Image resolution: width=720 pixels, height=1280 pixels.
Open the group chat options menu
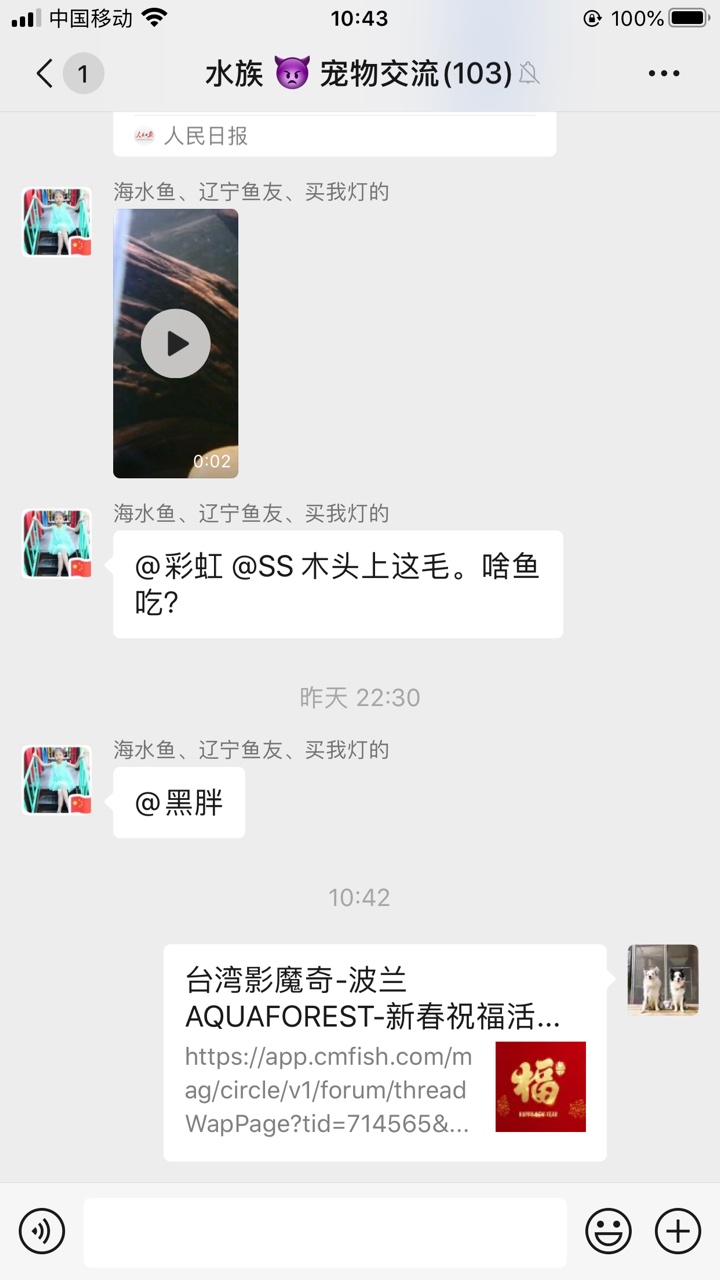click(664, 74)
